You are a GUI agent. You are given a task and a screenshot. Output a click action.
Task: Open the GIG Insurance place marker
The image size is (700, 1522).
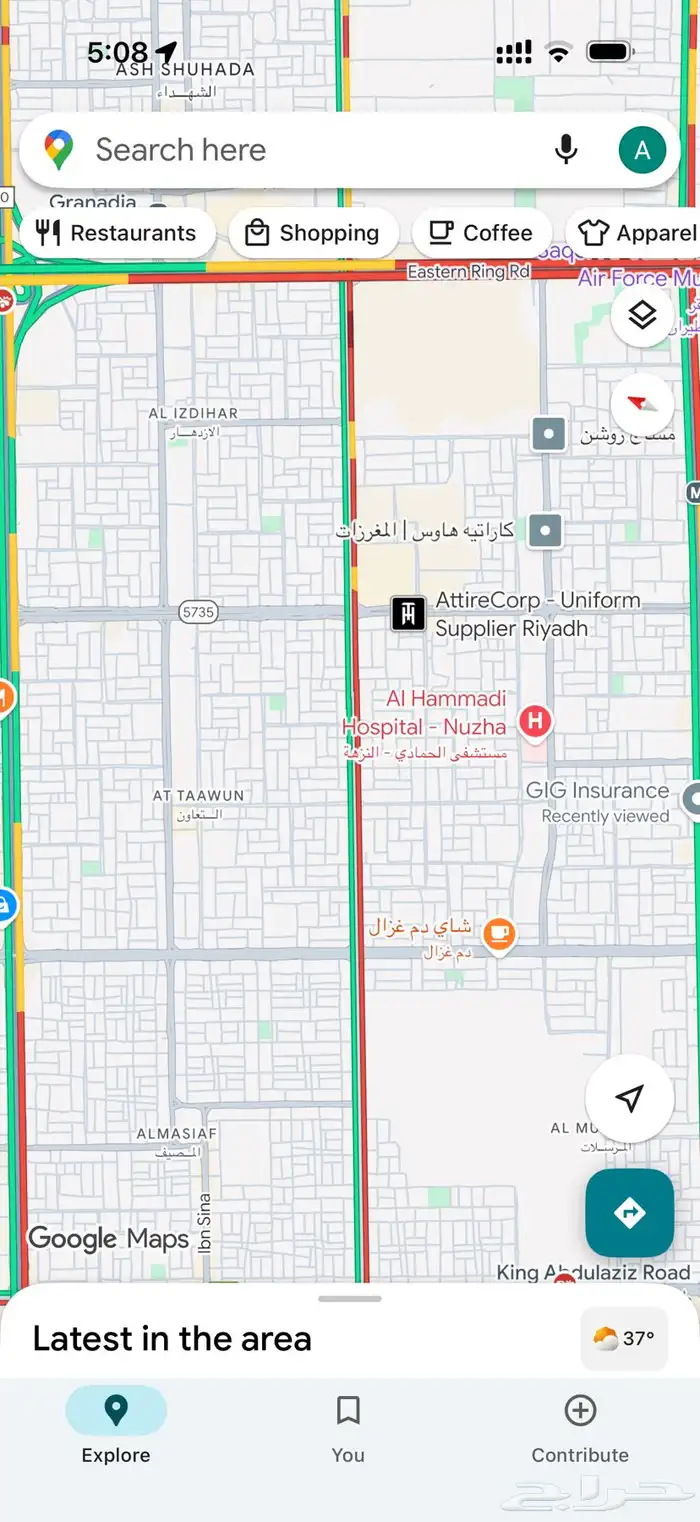tap(692, 799)
